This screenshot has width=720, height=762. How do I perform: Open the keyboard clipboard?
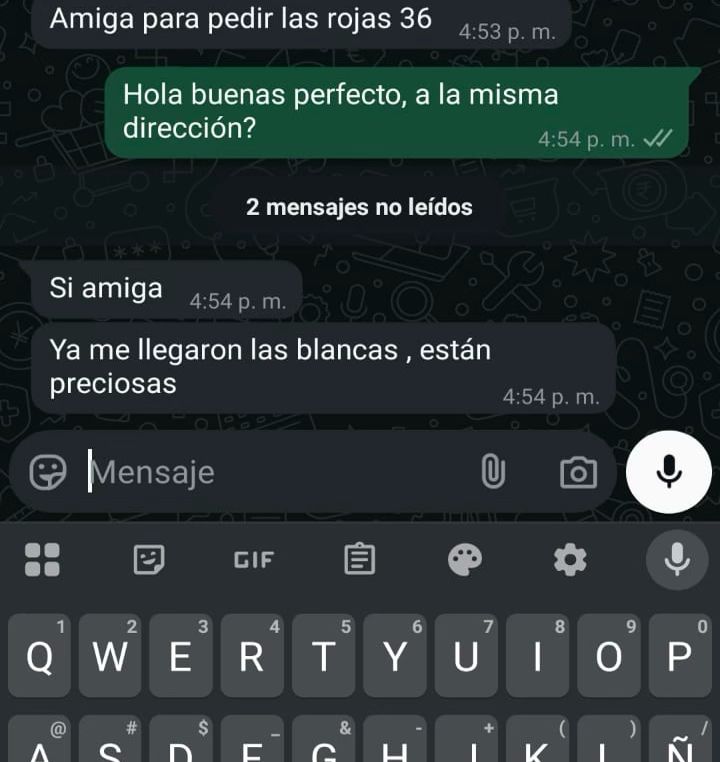click(x=359, y=560)
